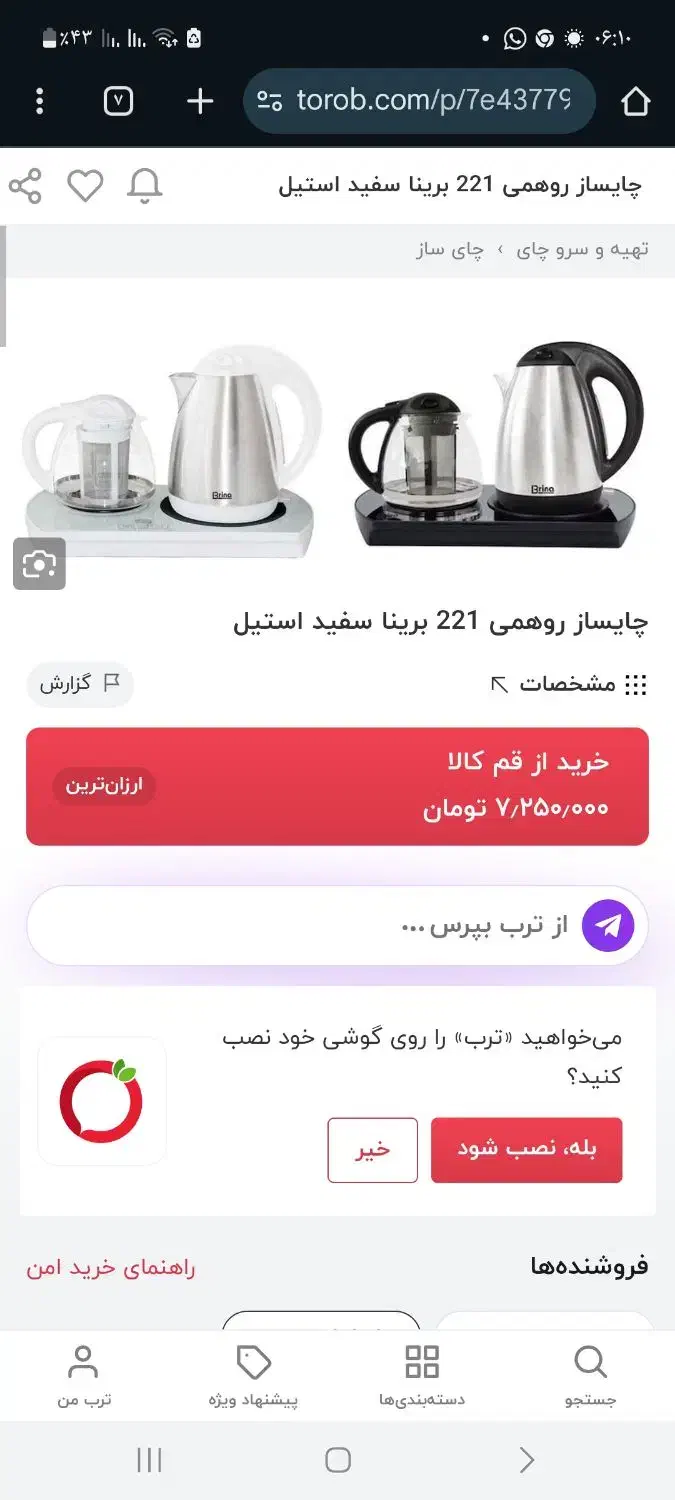Buy from قم کالا at cheapest price
This screenshot has width=675, height=1500.
pos(337,786)
